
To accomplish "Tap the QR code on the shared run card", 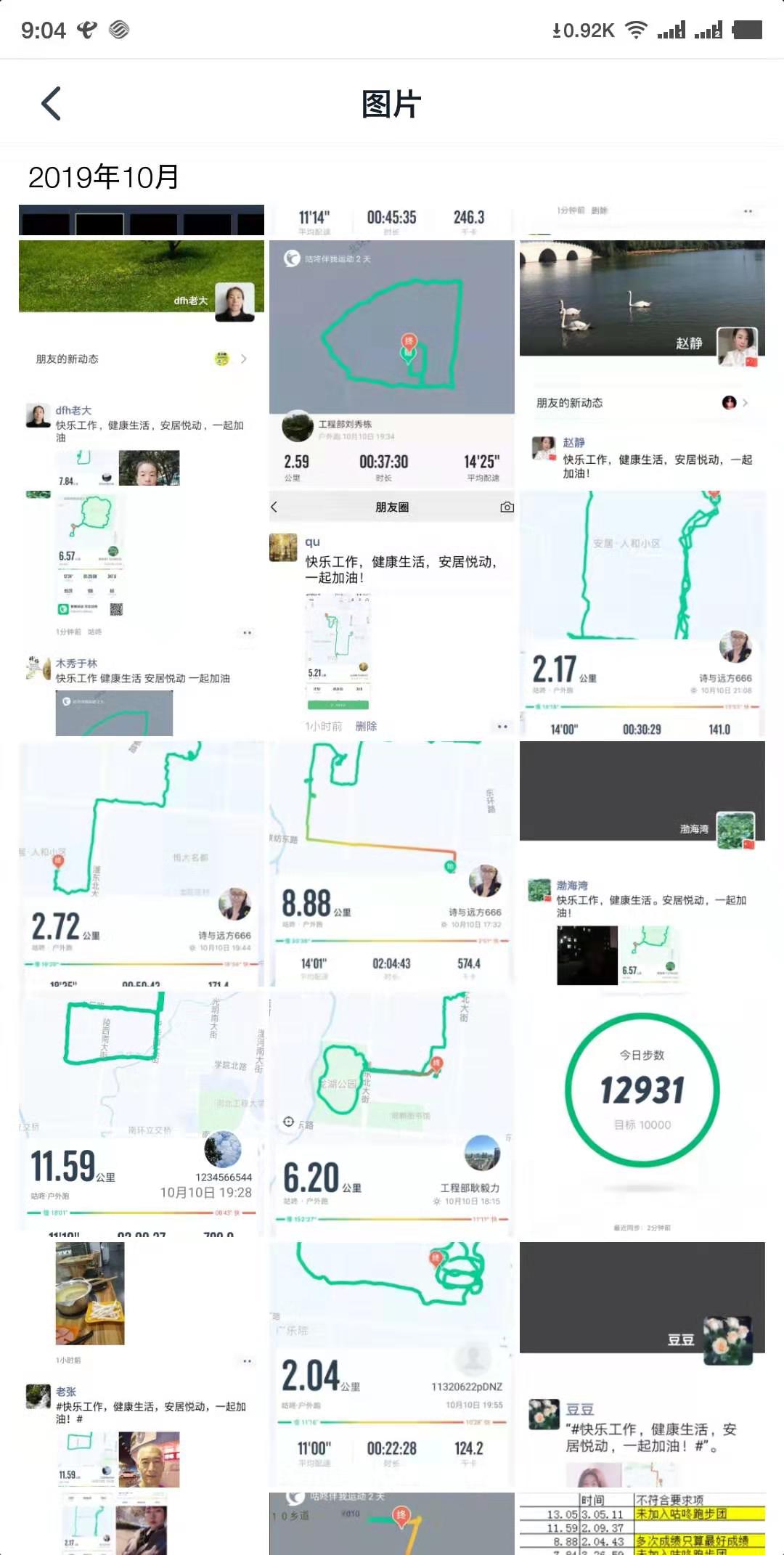I will click(x=115, y=608).
